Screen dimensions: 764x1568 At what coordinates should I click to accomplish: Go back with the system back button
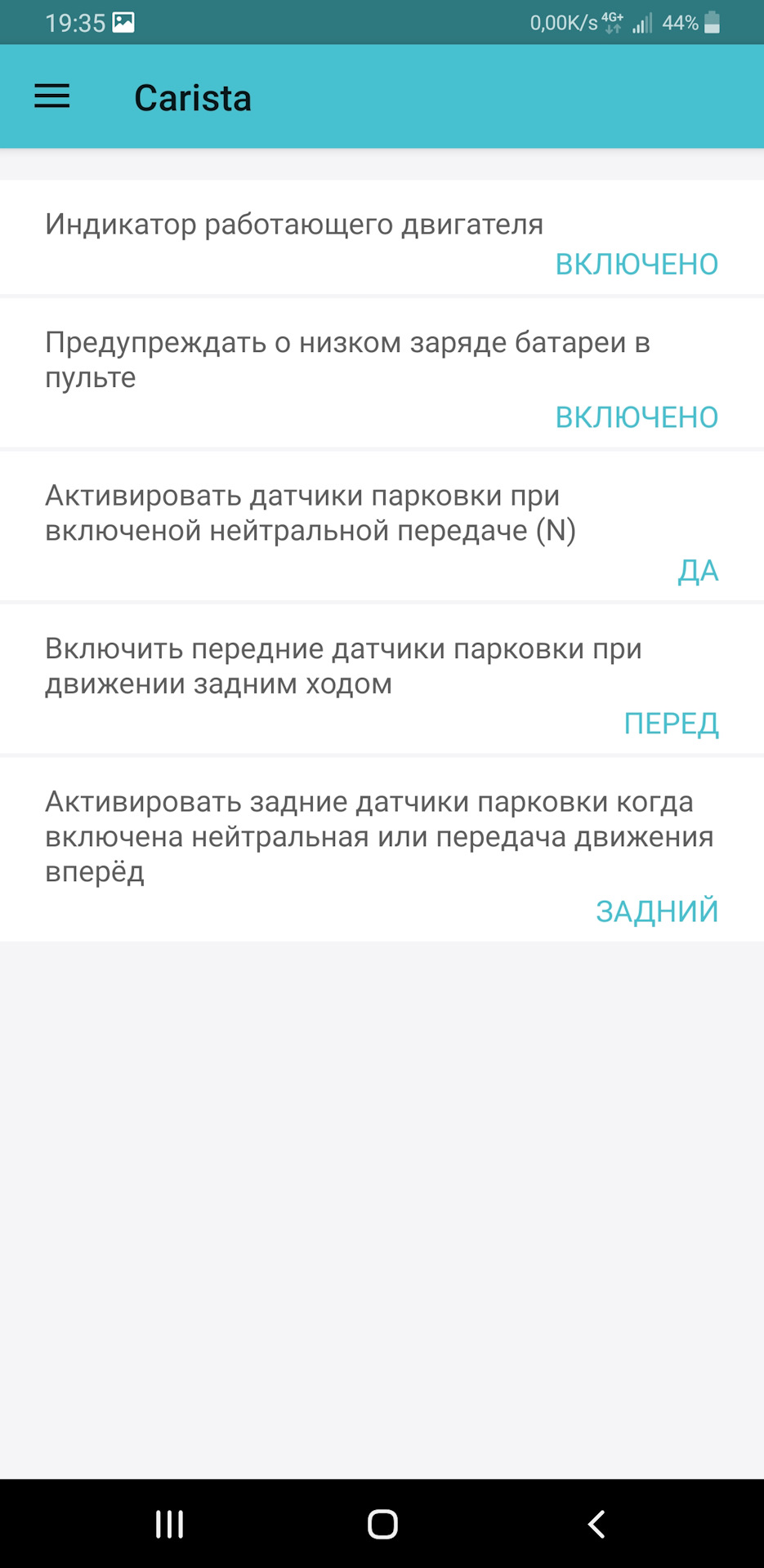pos(596,1524)
